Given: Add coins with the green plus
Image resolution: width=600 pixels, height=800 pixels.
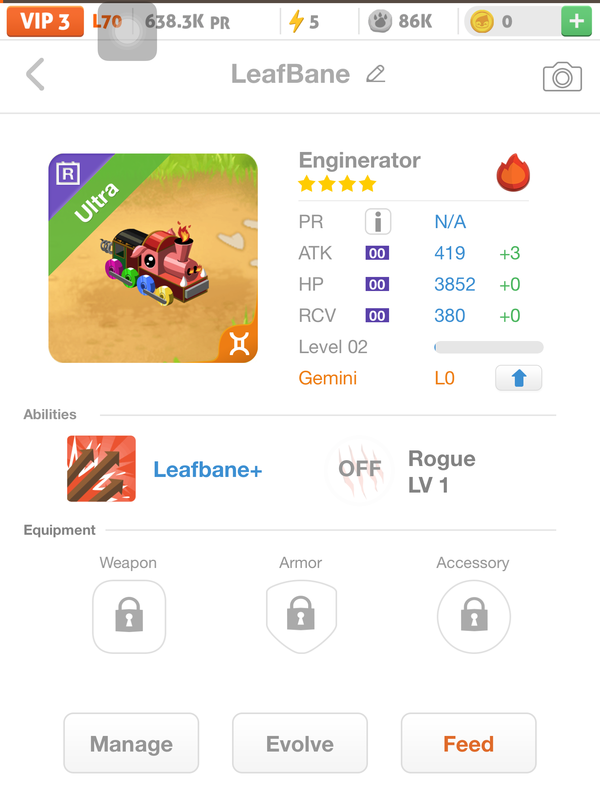Looking at the screenshot, I should 575,21.
